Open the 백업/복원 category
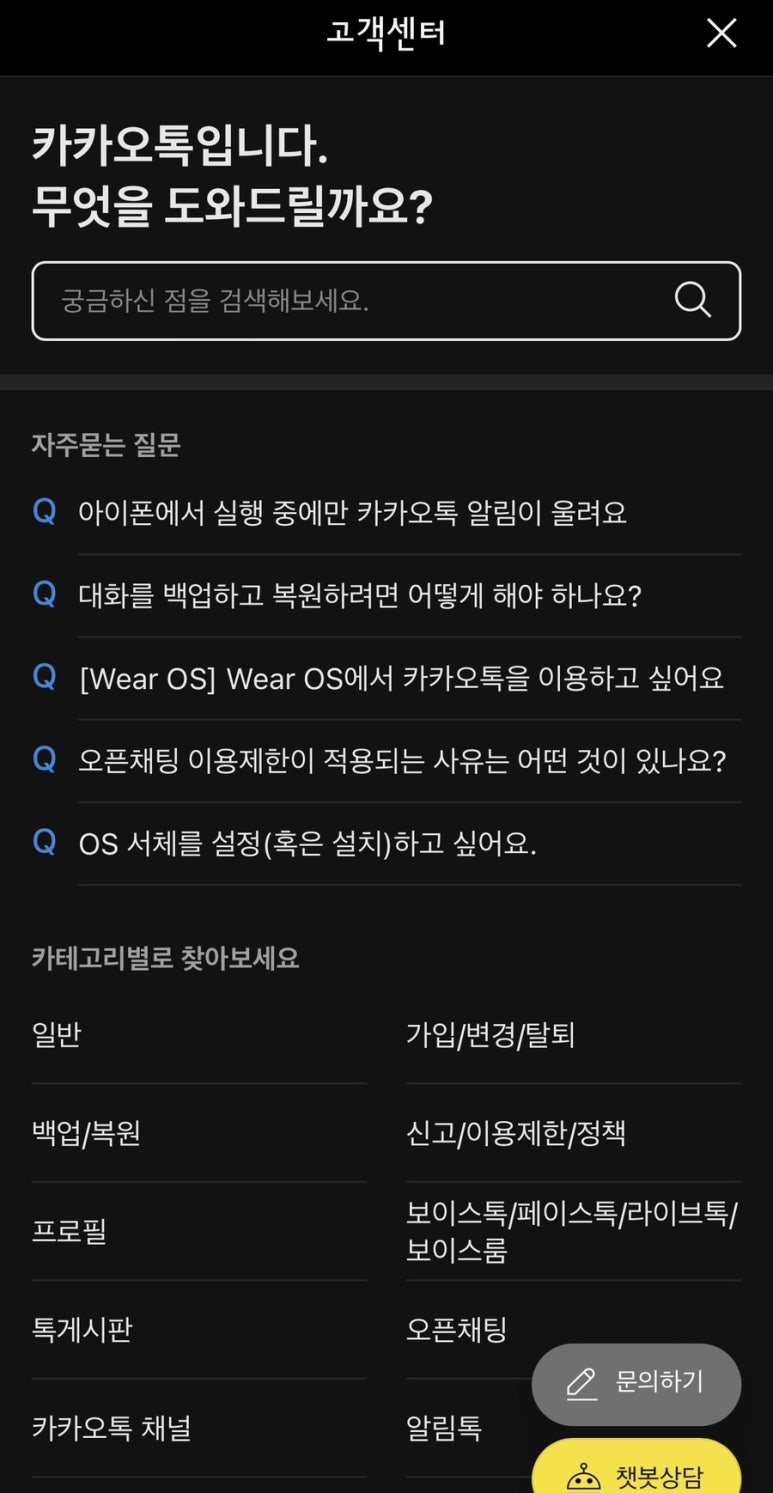This screenshot has height=1493, width=773. 199,1134
